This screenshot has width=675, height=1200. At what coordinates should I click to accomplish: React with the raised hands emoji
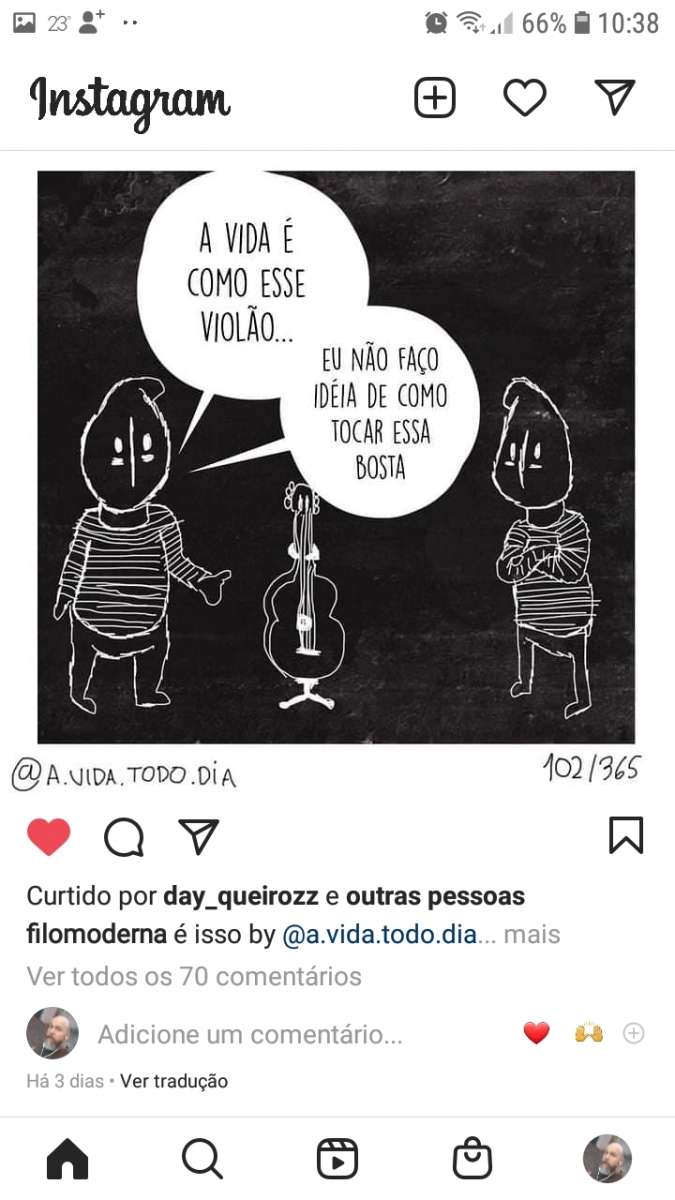(x=588, y=1034)
